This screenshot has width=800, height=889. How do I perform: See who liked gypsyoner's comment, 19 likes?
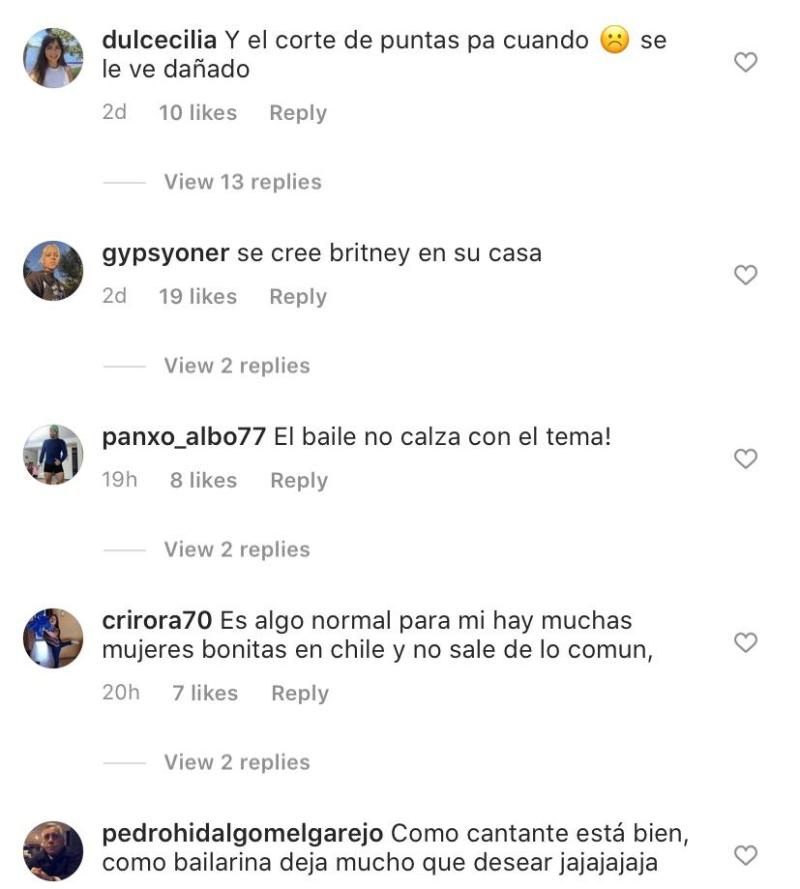tap(197, 297)
